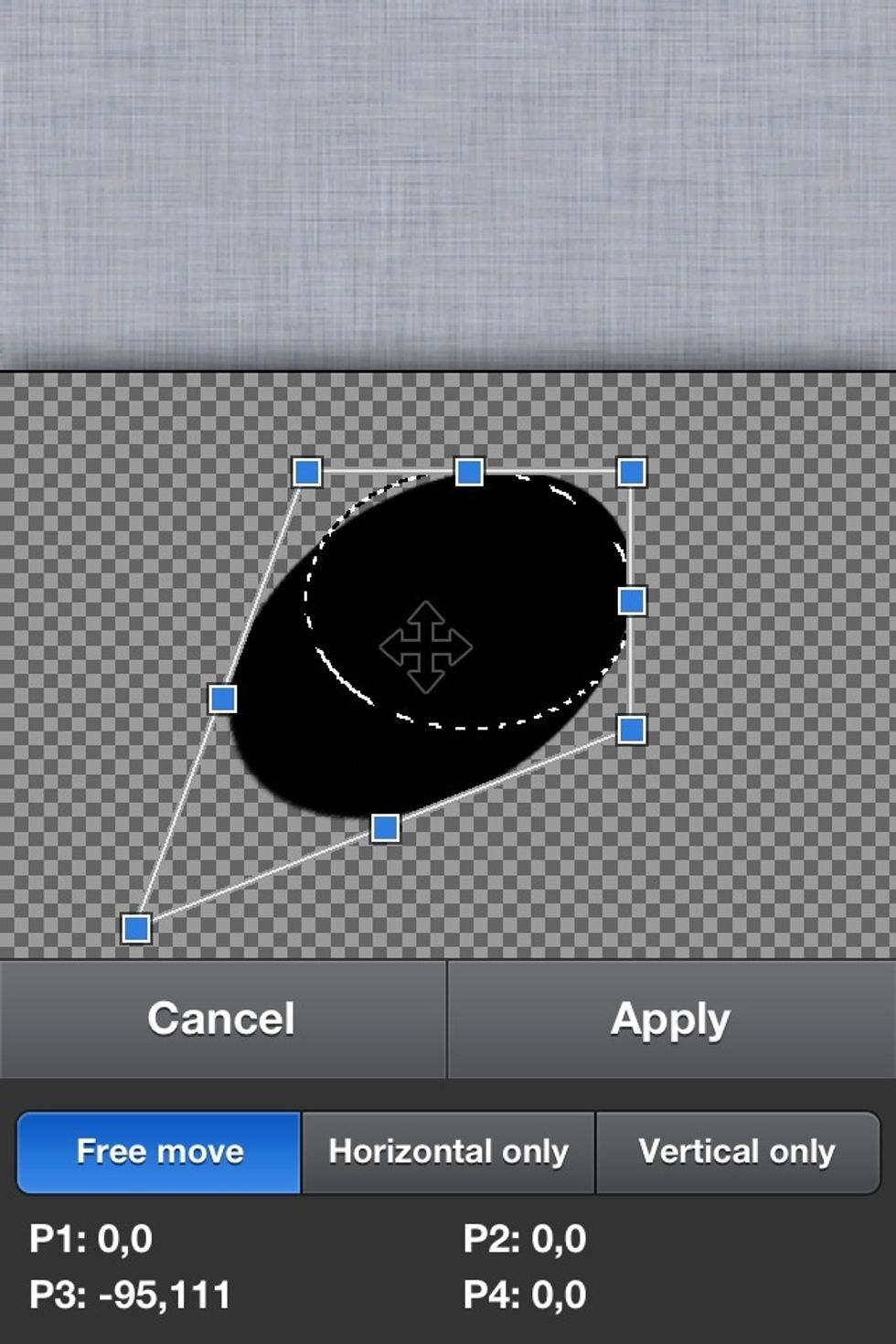Image resolution: width=896 pixels, height=1344 pixels.
Task: Select the top-right transform handle
Action: (x=630, y=471)
